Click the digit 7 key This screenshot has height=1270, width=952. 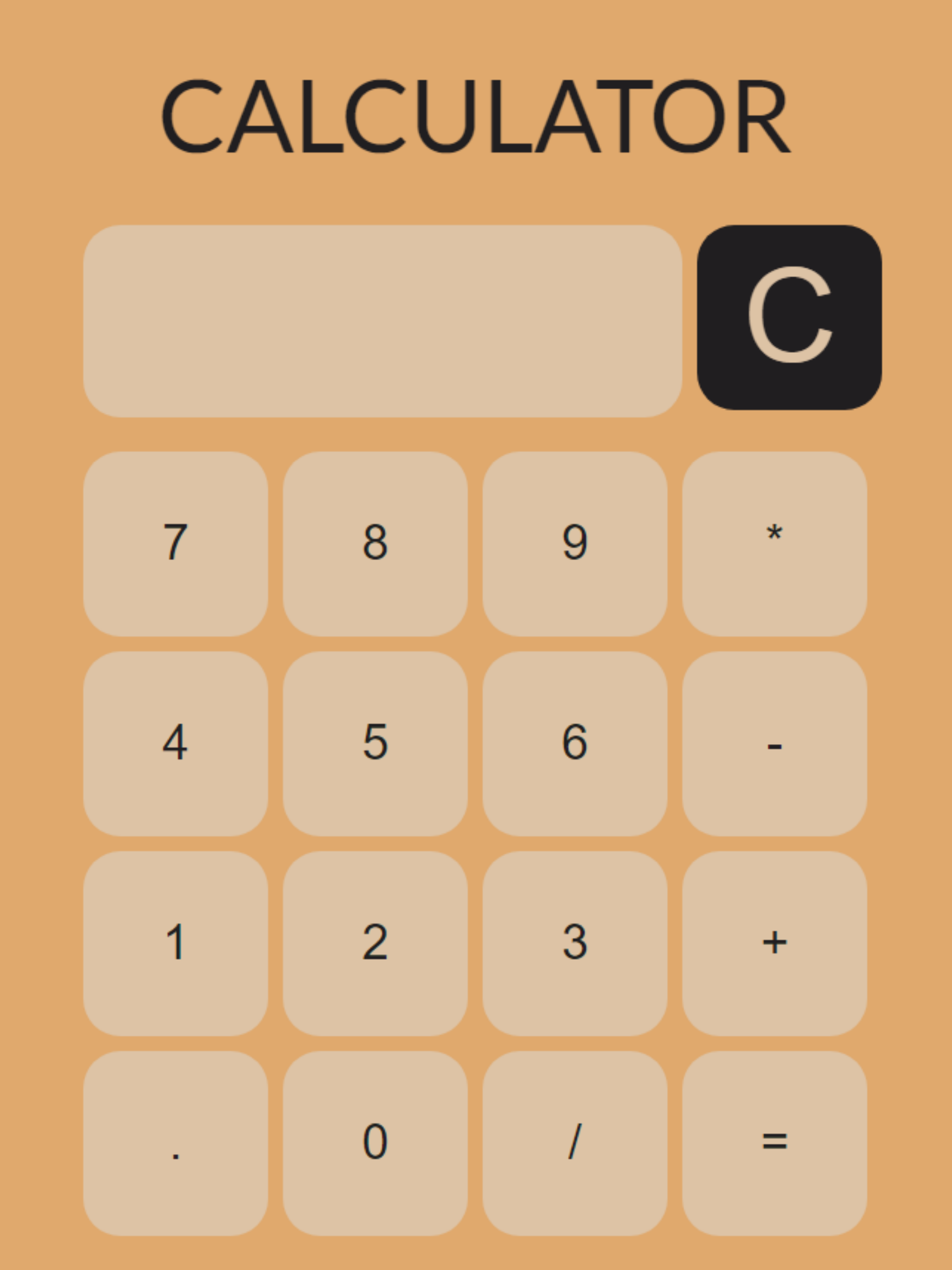click(x=176, y=542)
